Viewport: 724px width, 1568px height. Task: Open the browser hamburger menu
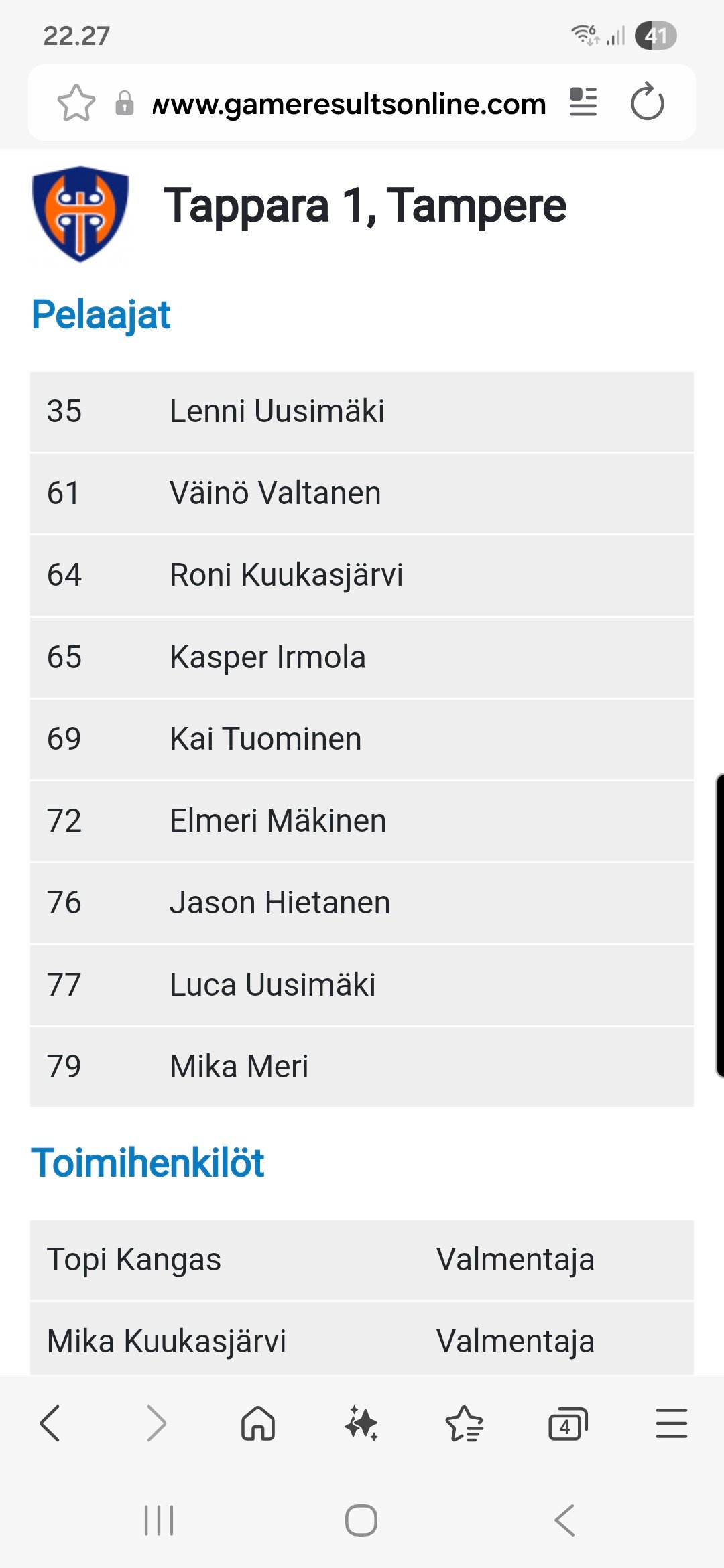point(671,1423)
